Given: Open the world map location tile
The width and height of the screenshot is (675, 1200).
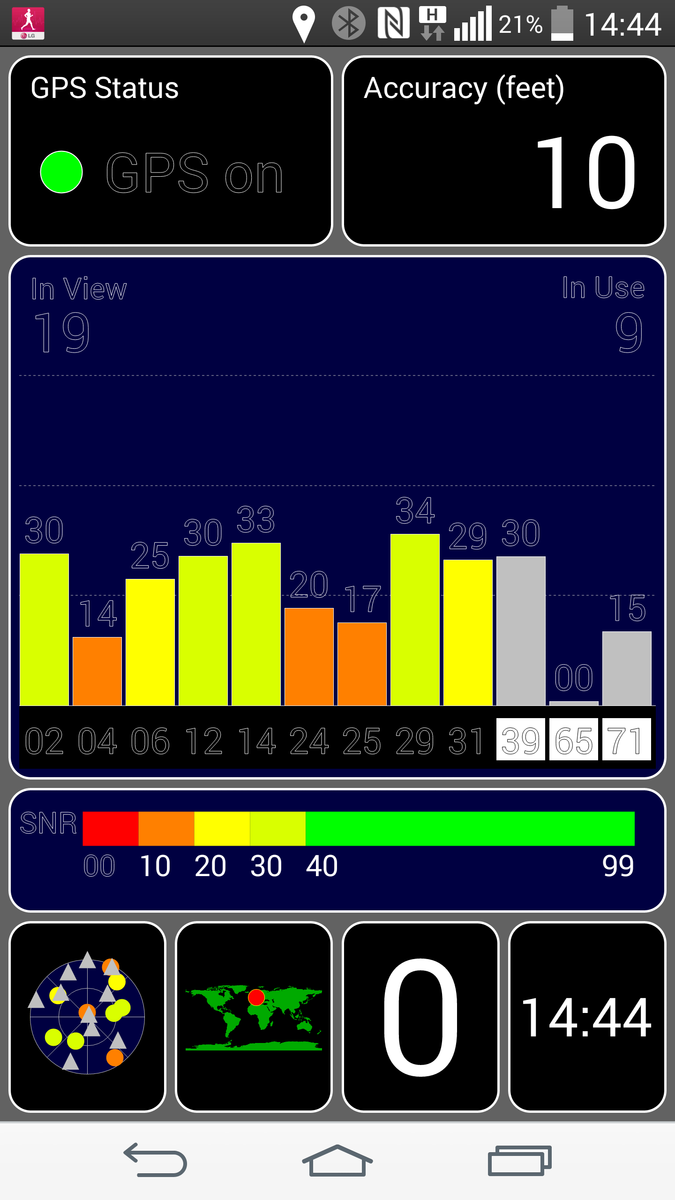Looking at the screenshot, I should click(254, 1016).
